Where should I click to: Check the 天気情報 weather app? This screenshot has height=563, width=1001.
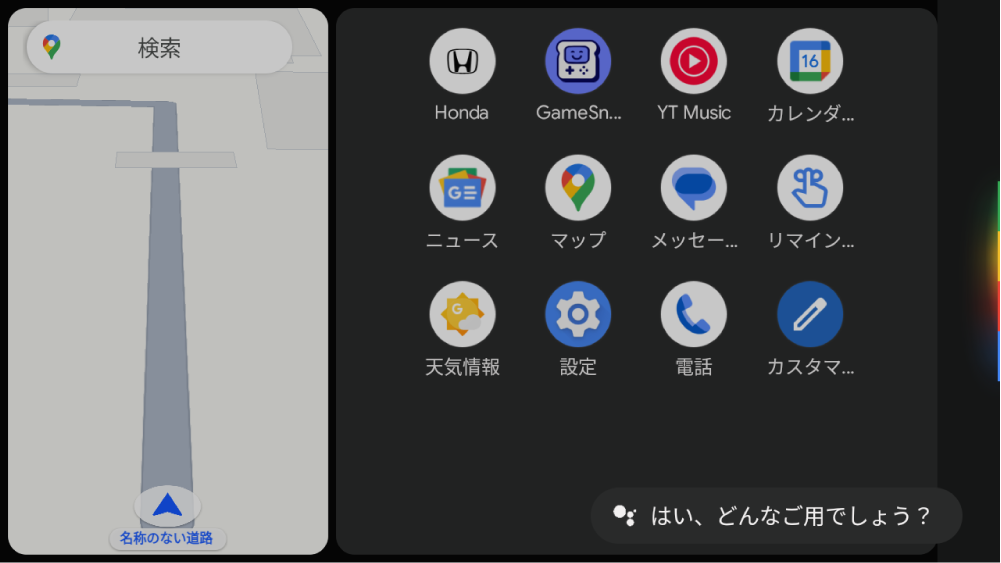pyautogui.click(x=462, y=315)
